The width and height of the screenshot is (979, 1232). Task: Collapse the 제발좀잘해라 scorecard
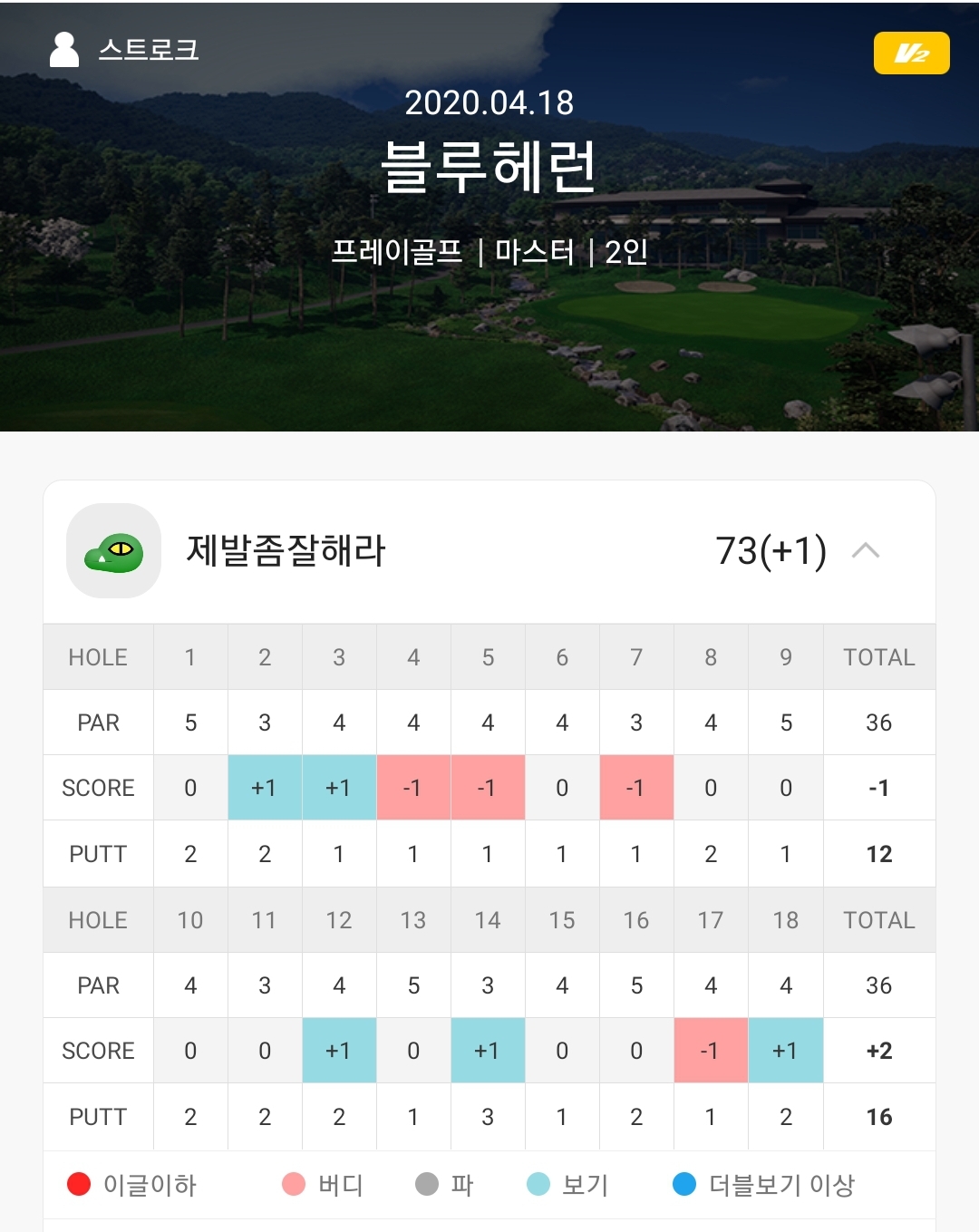(x=866, y=550)
